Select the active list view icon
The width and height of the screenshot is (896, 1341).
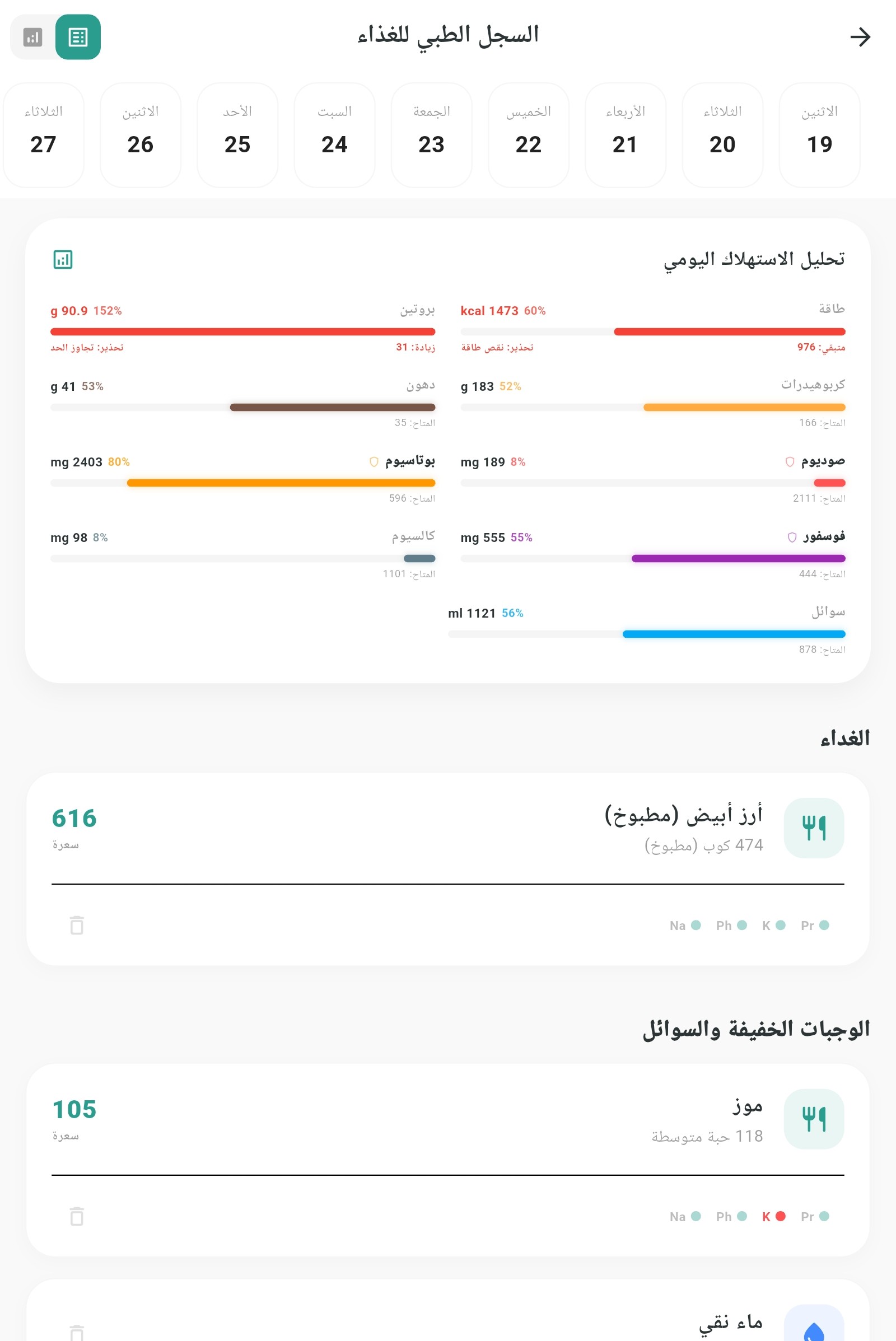(77, 38)
